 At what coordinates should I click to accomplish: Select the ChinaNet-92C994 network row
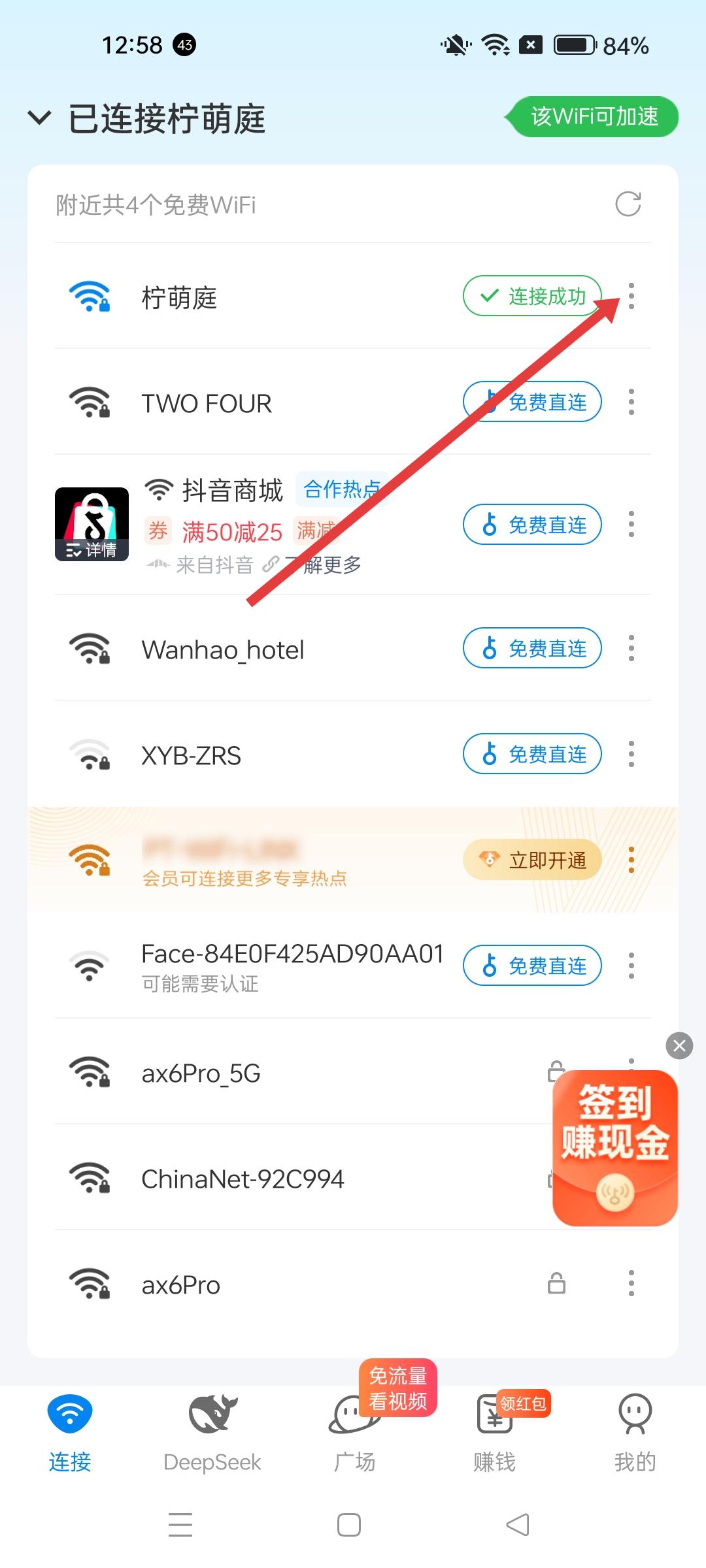[294, 1179]
